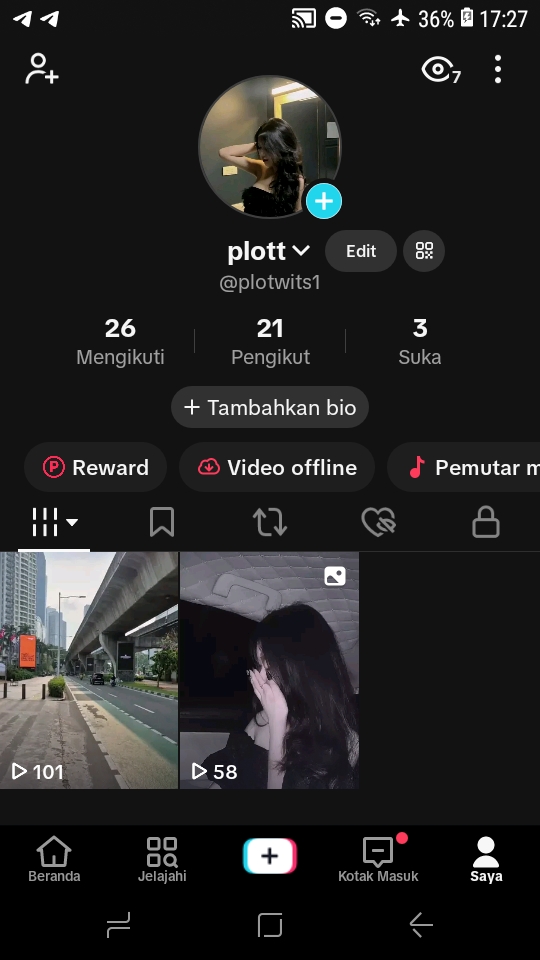
Task: Open the street video with 101 views
Action: pyautogui.click(x=89, y=670)
